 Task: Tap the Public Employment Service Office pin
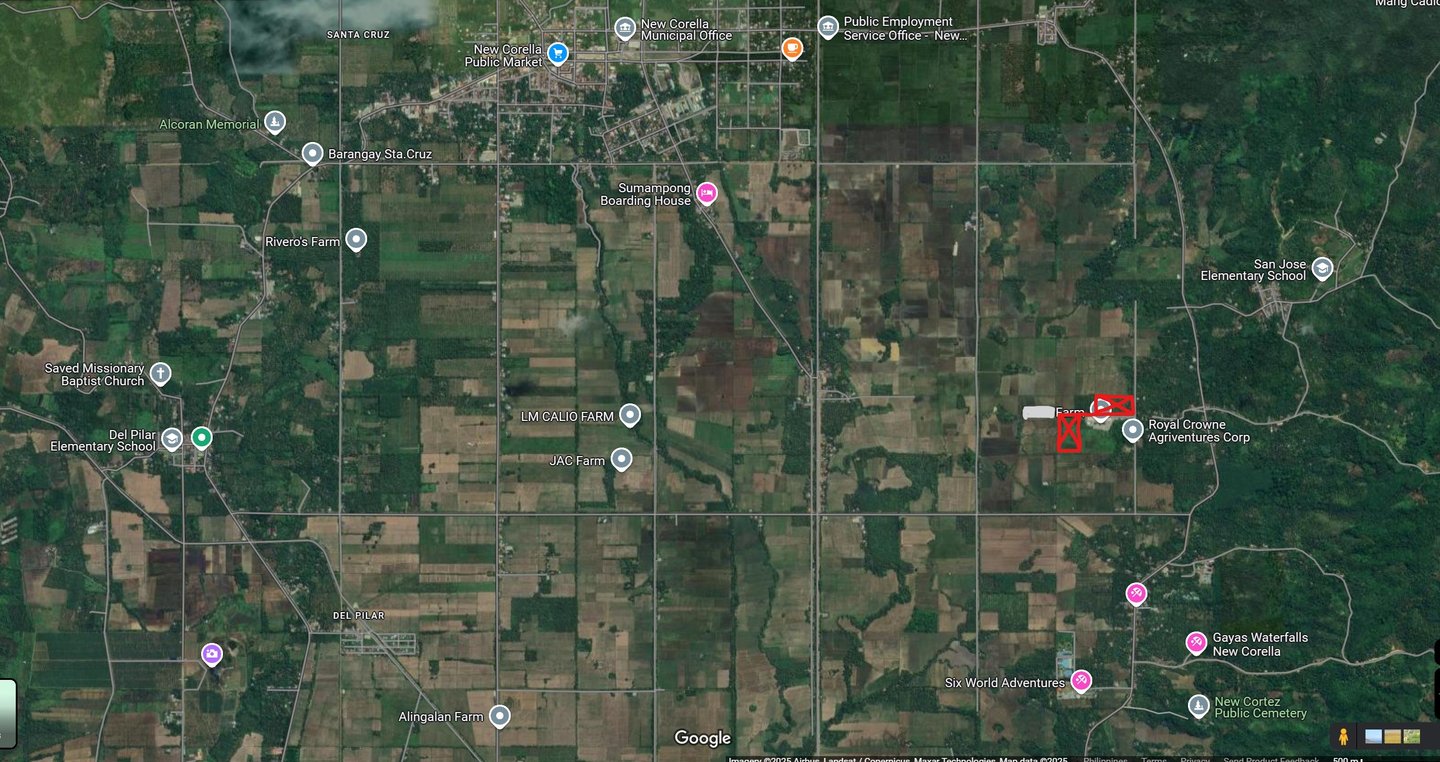click(x=828, y=27)
